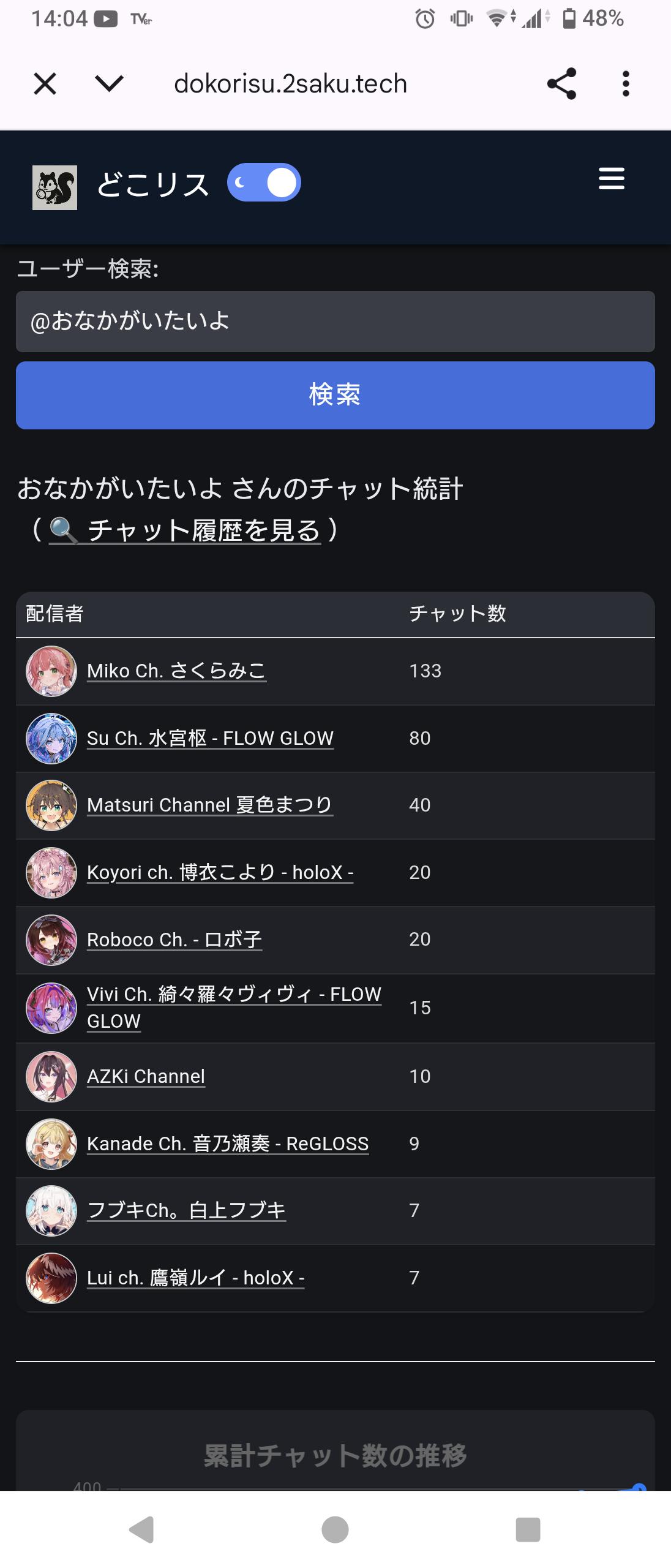The width and height of the screenshot is (671, 1568).
Task: Open Kanade Ch. 音乃瀬奏 link
Action: 228,1144
